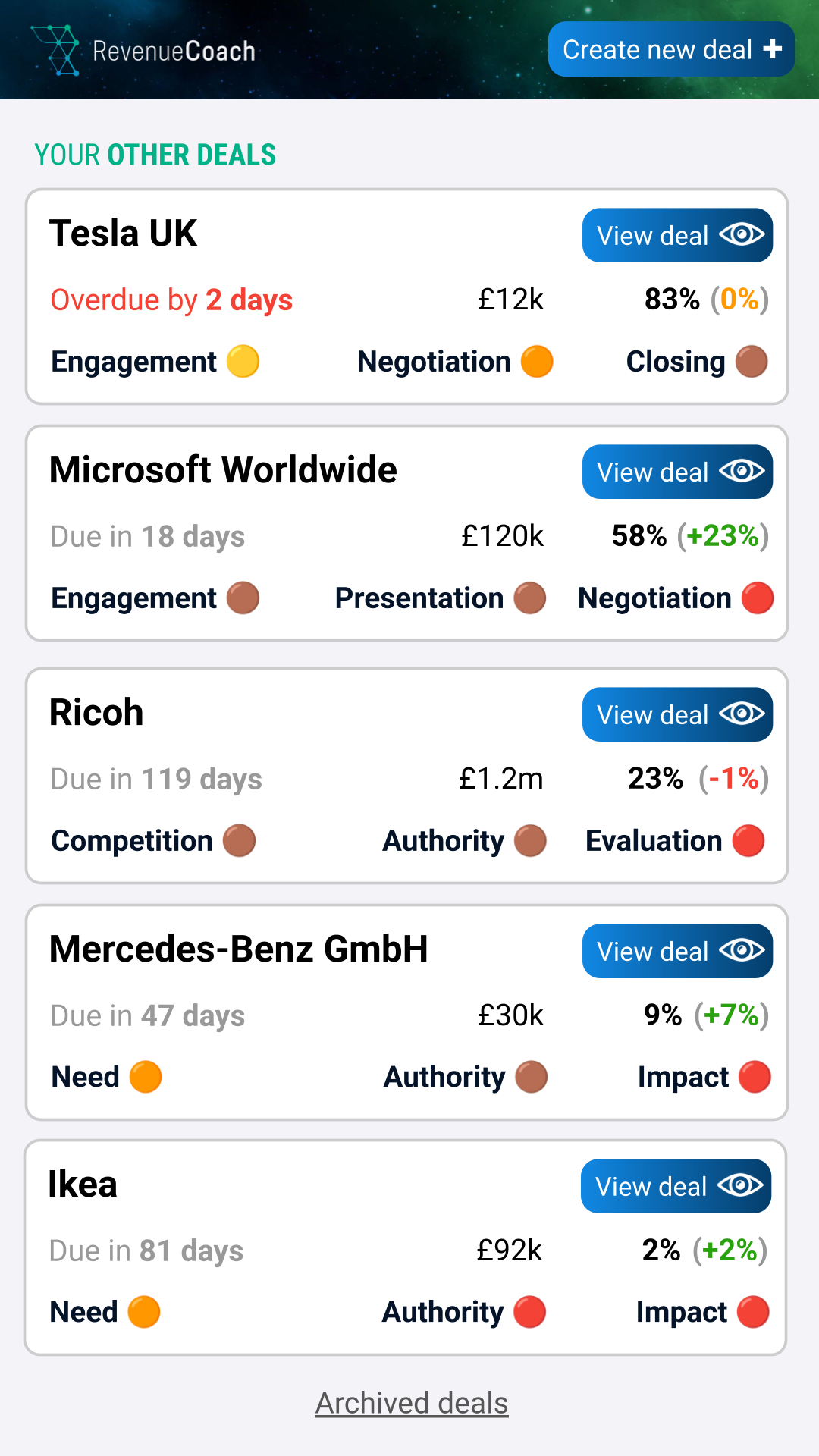View the Tesla UK deal
This screenshot has width=819, height=1456.
677,235
